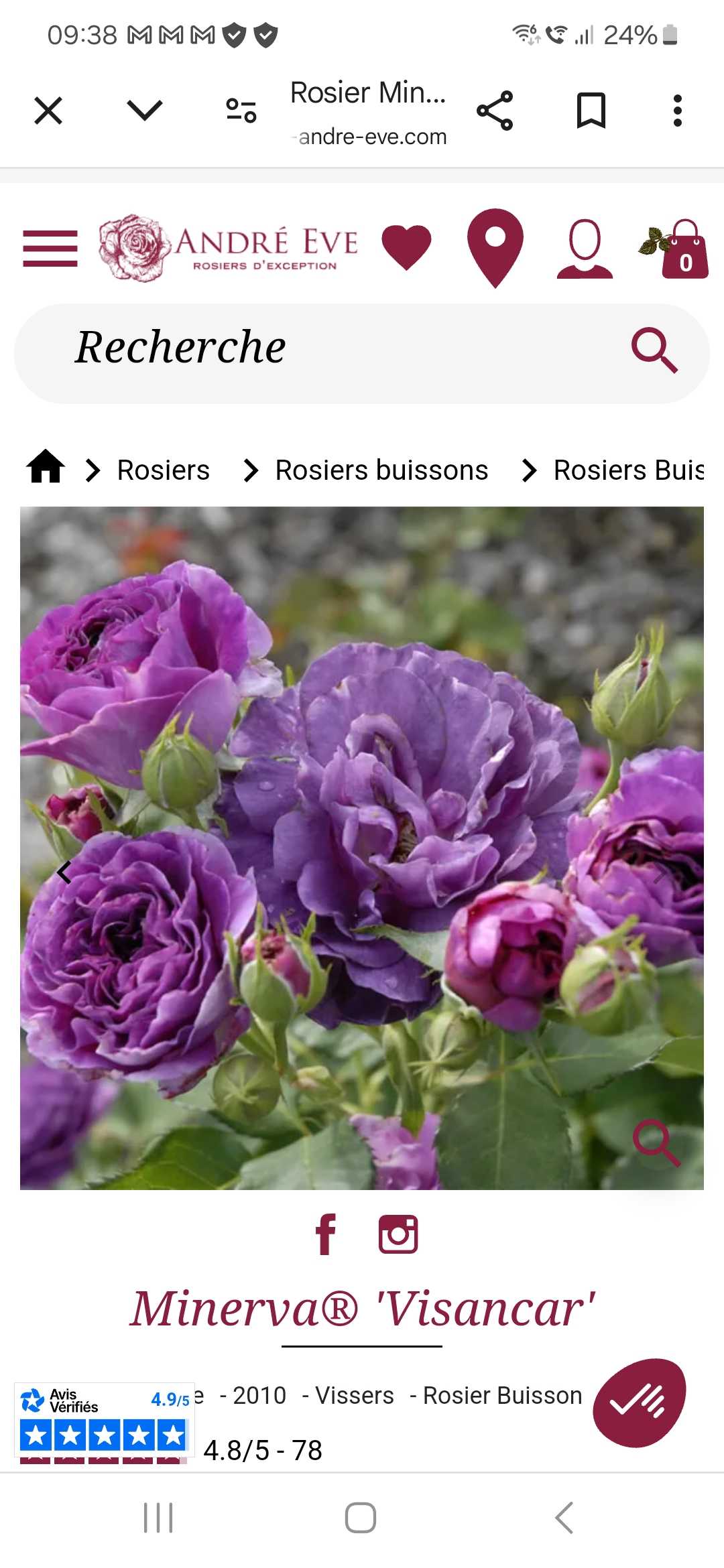Screen dimensions: 724x1568
Task: Open the account profile icon
Action: point(585,249)
